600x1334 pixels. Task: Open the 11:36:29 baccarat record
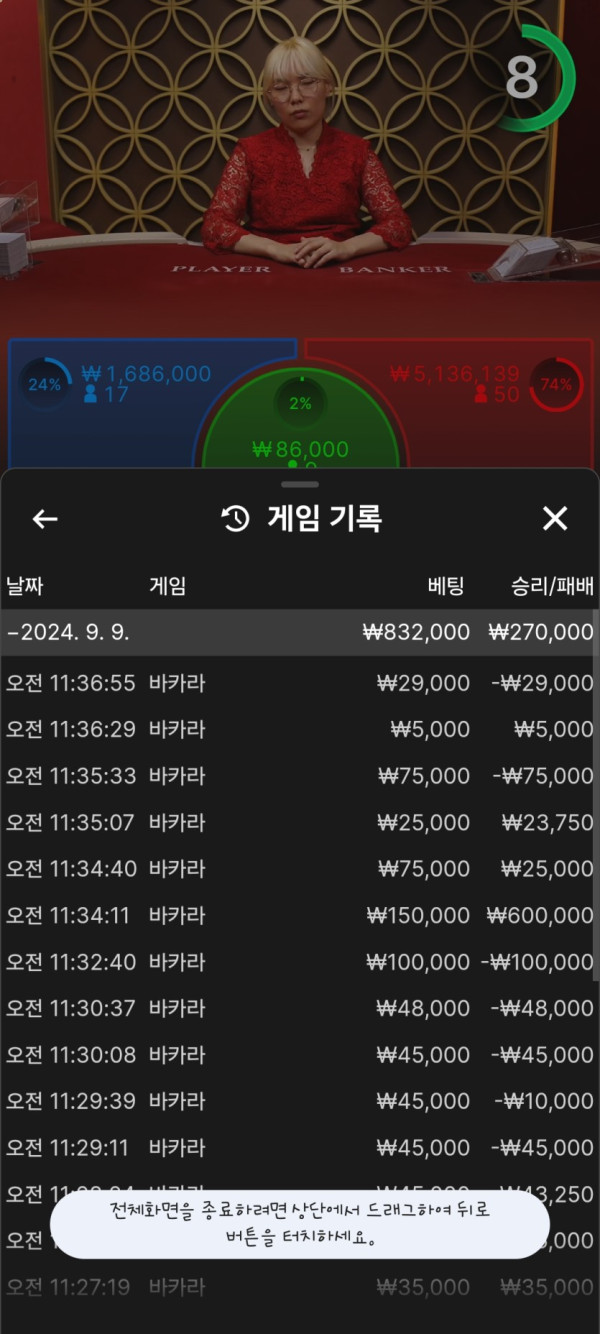[299, 729]
